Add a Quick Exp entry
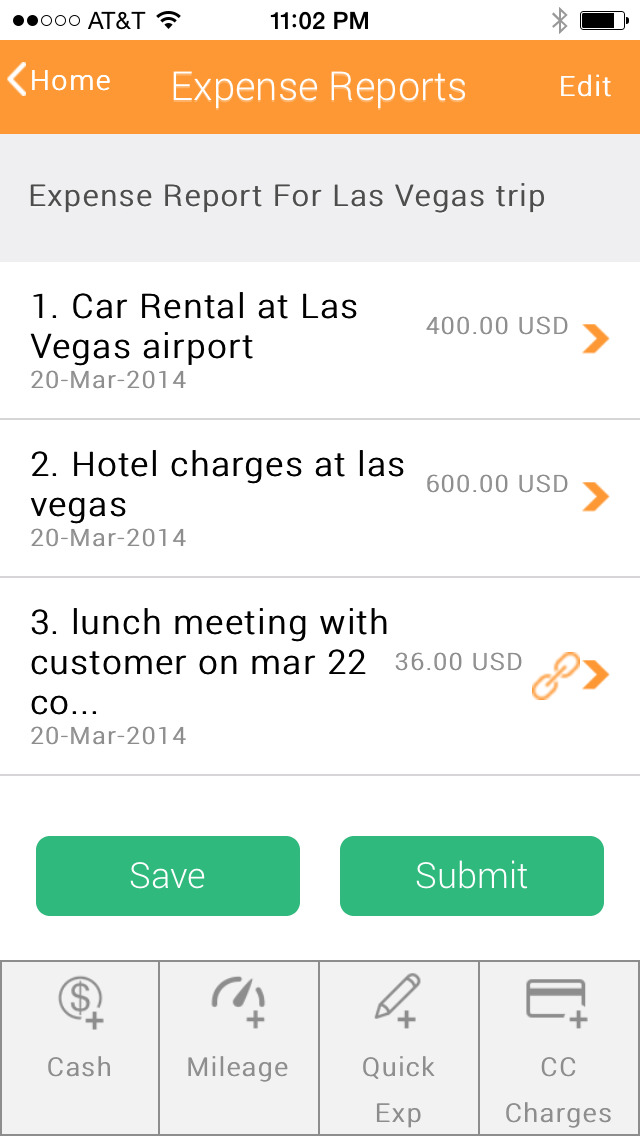This screenshot has width=640, height=1136. 399,1048
